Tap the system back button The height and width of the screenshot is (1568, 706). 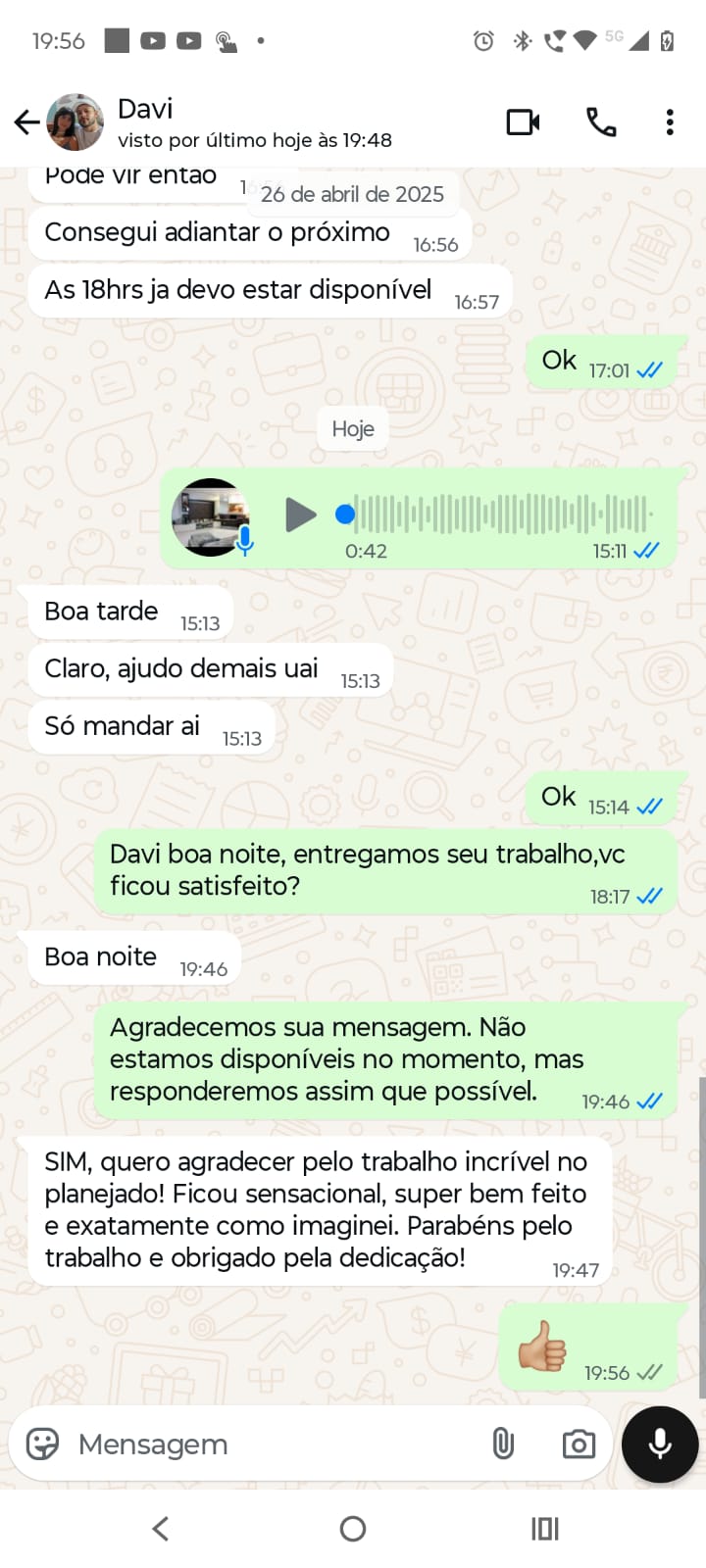click(x=161, y=1528)
